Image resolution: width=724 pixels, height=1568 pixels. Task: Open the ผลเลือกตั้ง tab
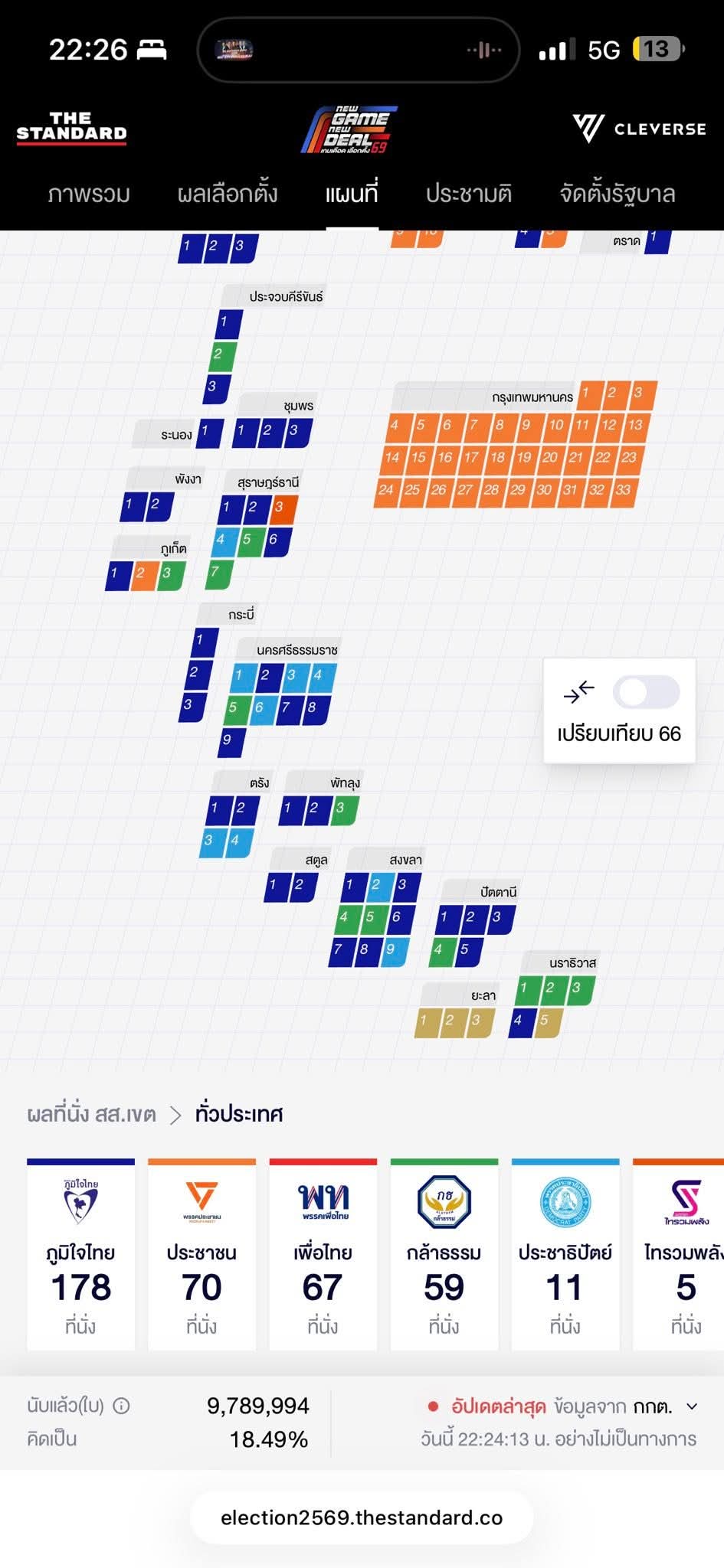(x=227, y=194)
